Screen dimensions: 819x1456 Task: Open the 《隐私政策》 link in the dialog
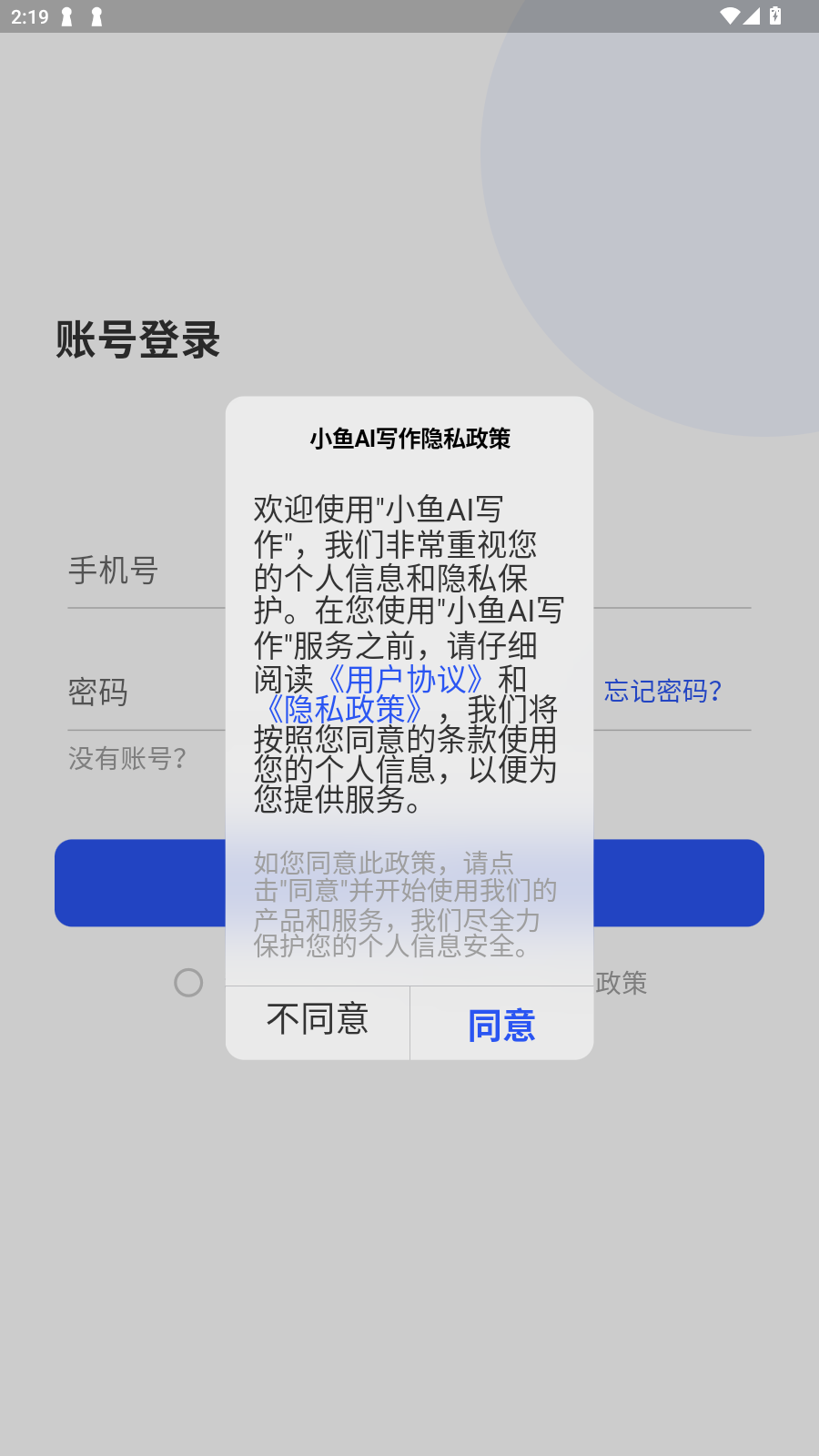(344, 709)
